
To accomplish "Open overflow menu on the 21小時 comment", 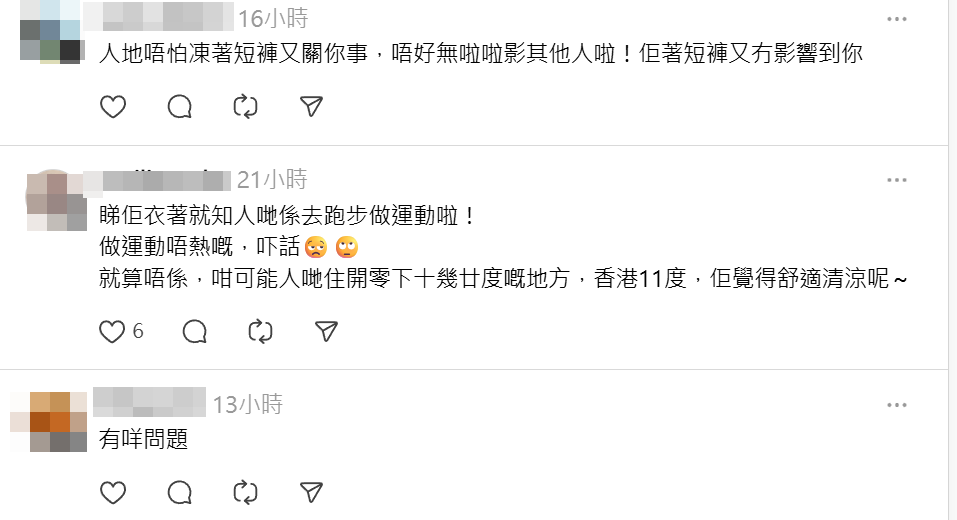I will (897, 180).
